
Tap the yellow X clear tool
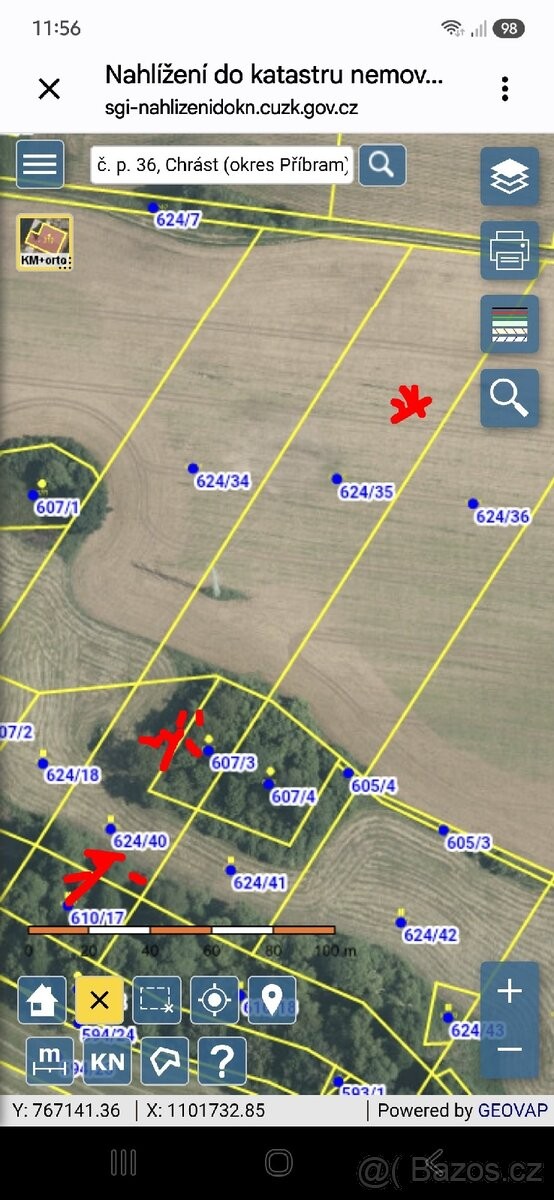(99, 1000)
